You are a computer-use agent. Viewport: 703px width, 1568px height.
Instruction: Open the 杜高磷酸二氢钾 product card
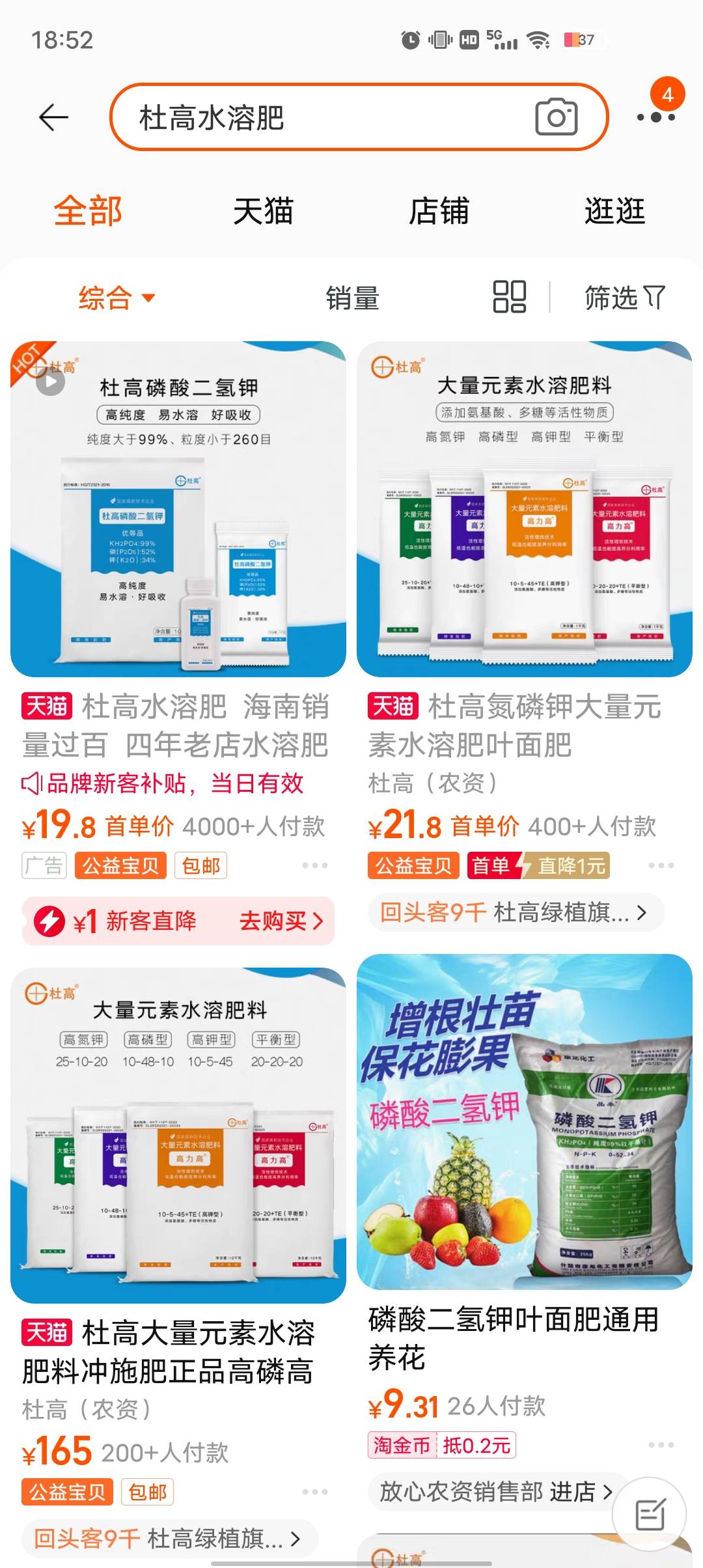[x=178, y=509]
